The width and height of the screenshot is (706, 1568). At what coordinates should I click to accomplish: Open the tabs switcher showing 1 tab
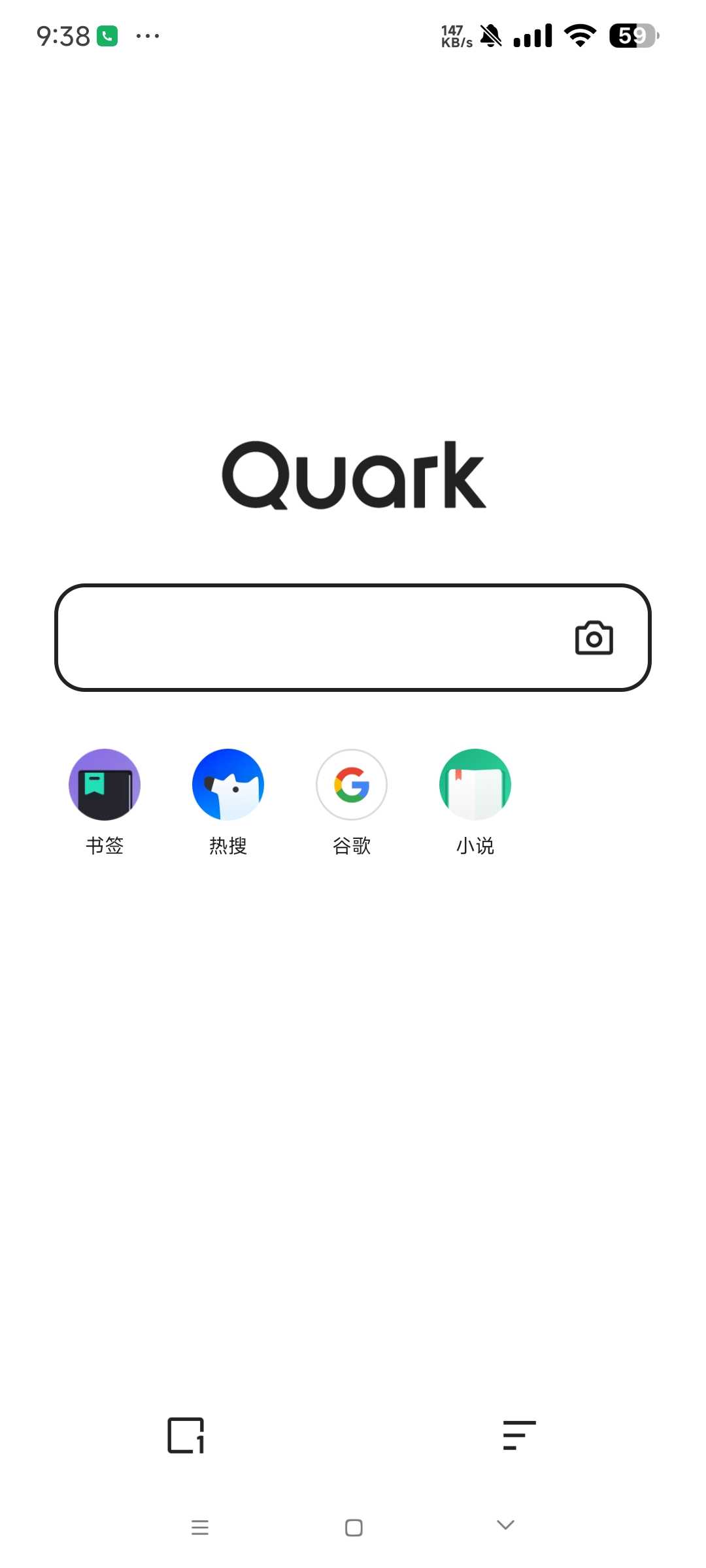click(186, 1435)
